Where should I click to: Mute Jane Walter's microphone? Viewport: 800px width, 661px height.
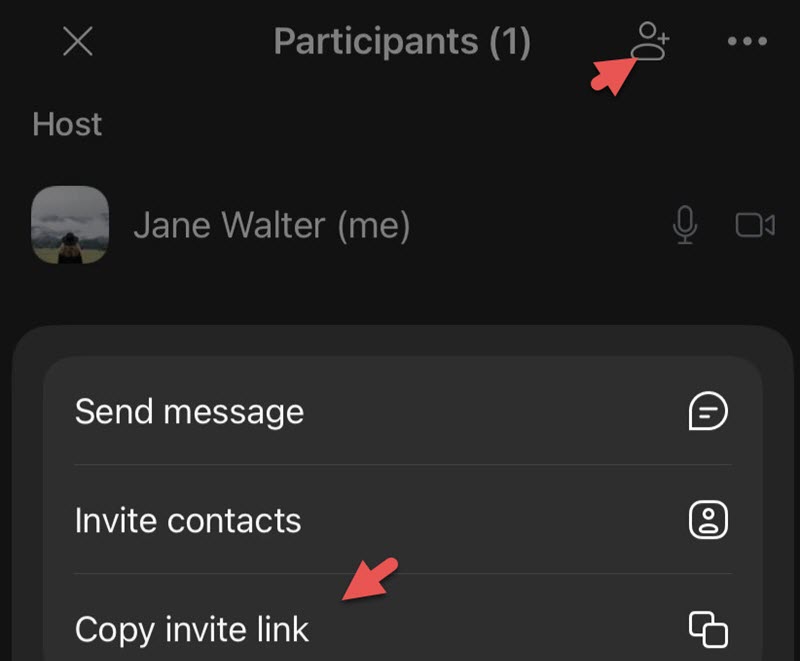685,226
